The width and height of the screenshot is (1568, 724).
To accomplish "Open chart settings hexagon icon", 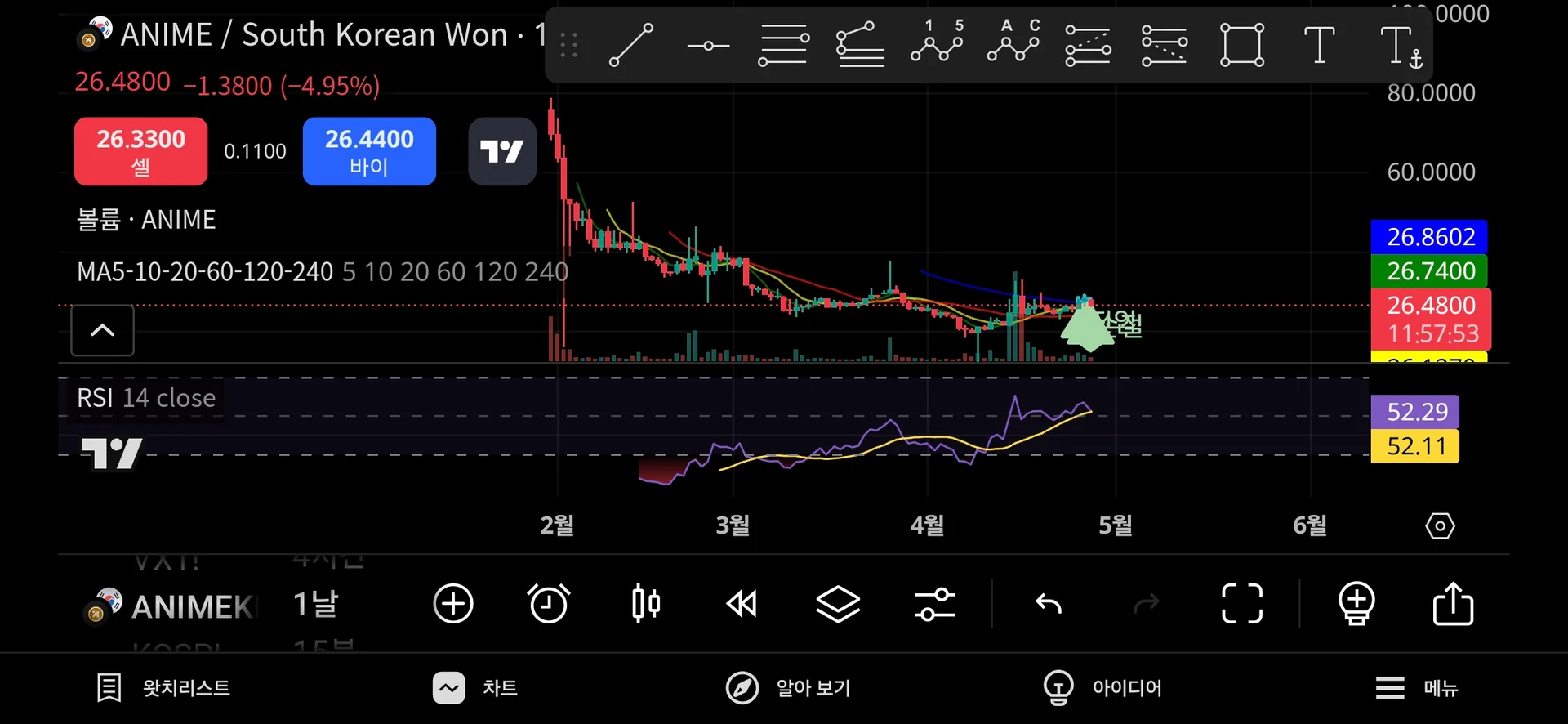I will pos(1440,525).
